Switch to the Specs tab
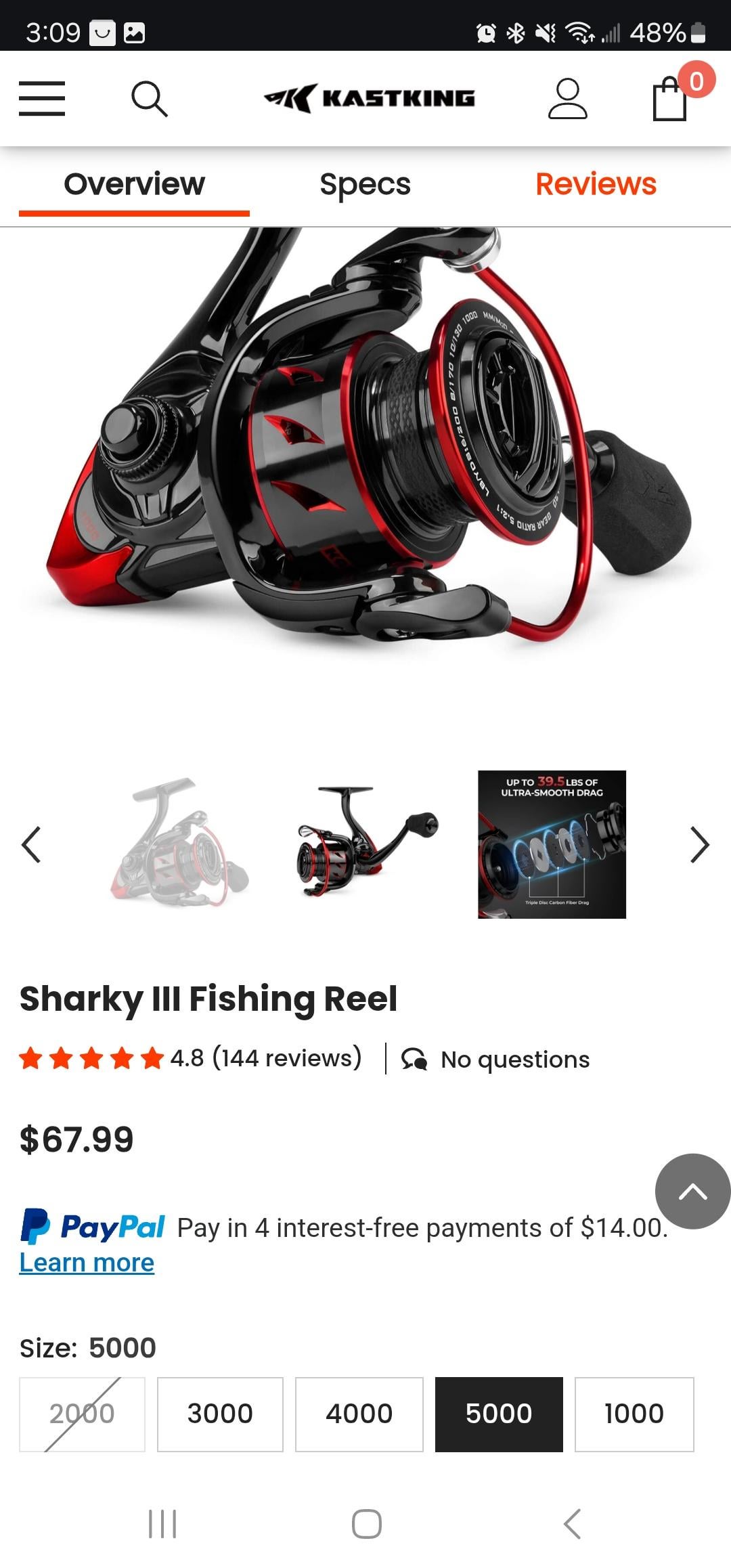The height and width of the screenshot is (1568, 731). pos(365,184)
